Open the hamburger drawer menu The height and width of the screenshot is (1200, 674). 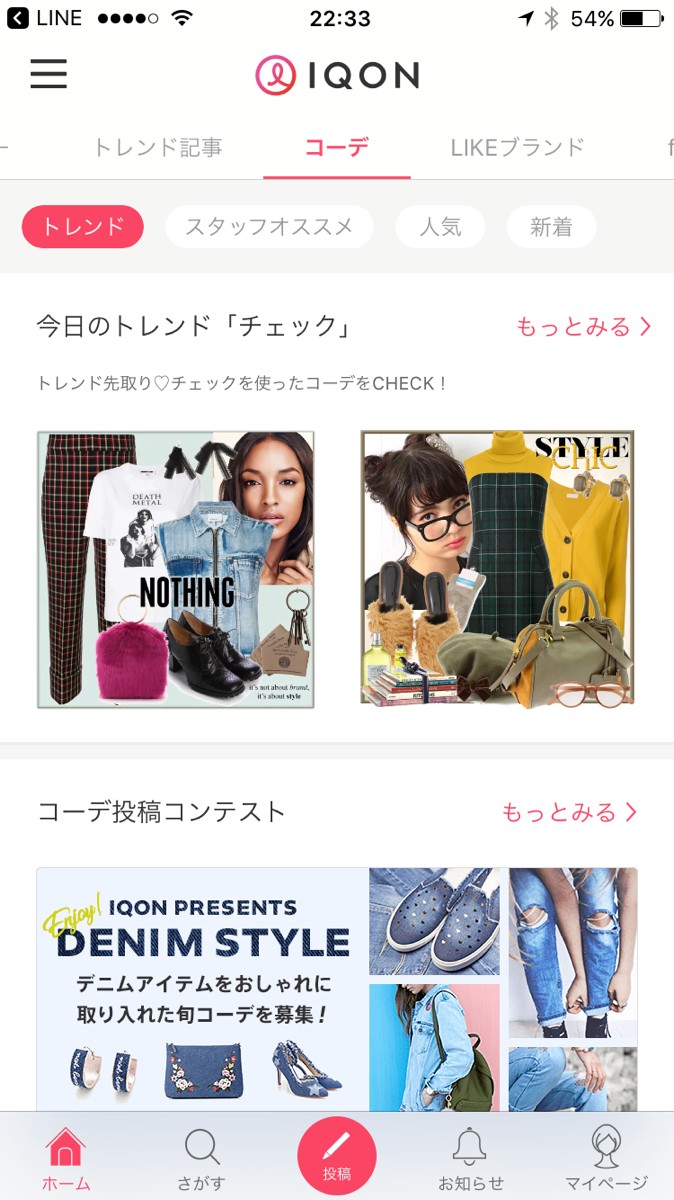click(48, 75)
